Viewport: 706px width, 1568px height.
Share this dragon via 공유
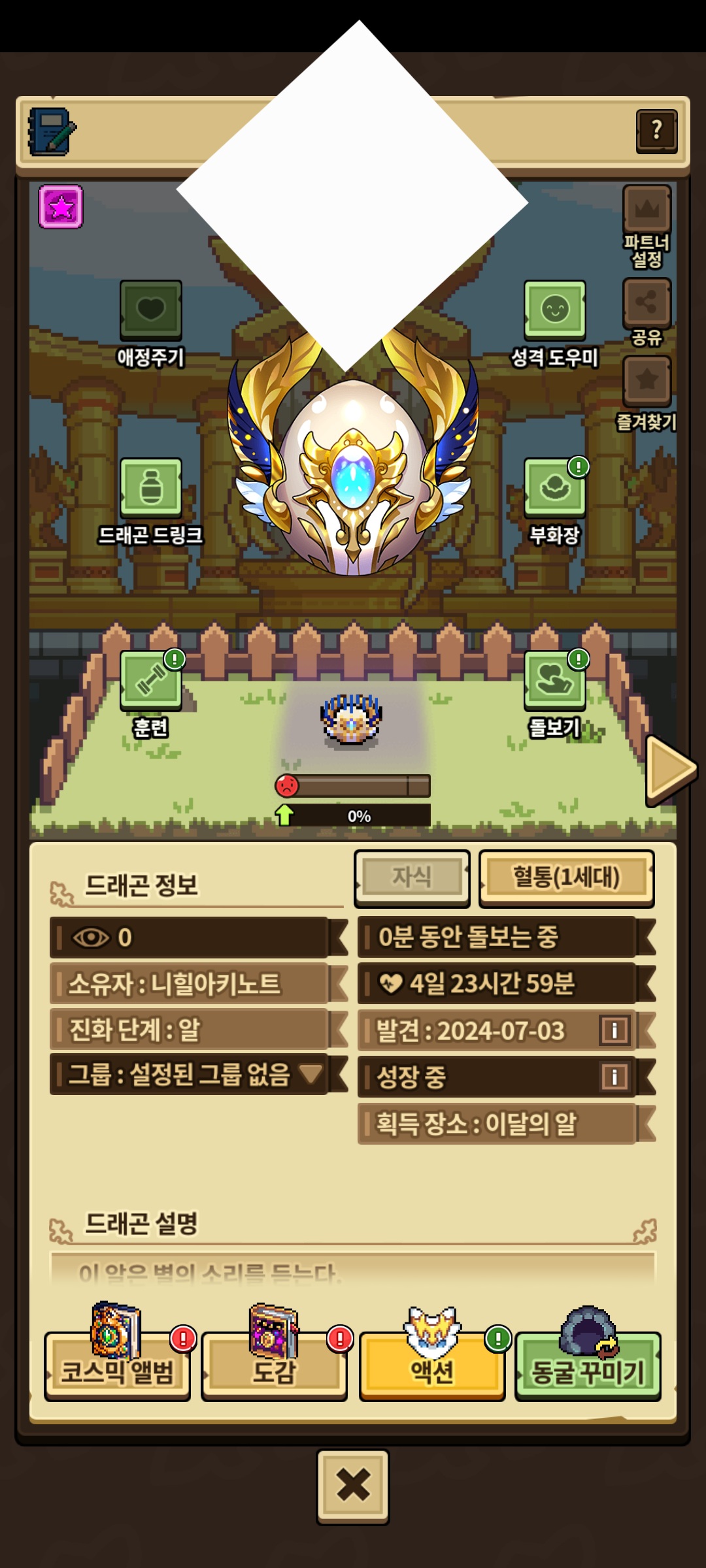pyautogui.click(x=647, y=303)
